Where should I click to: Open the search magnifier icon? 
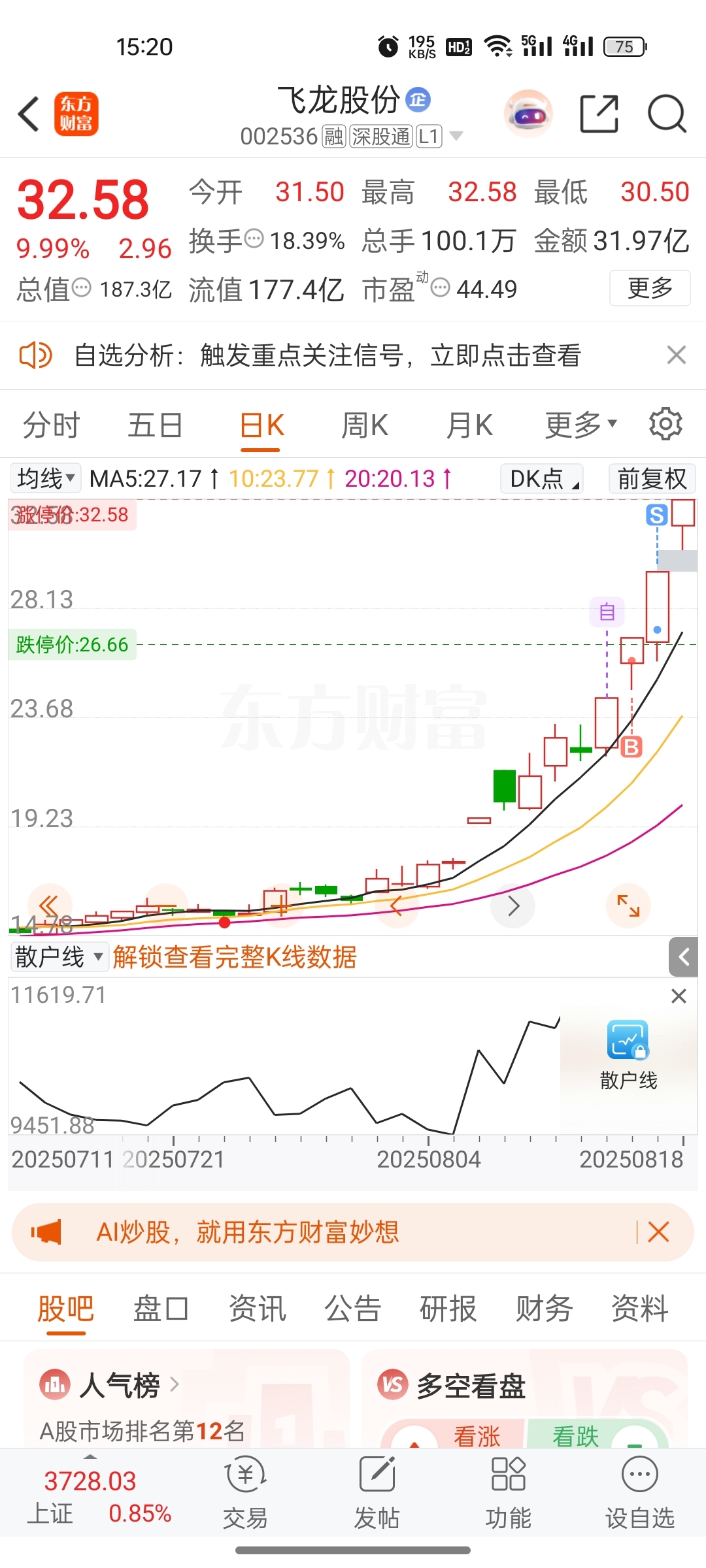coord(666,114)
